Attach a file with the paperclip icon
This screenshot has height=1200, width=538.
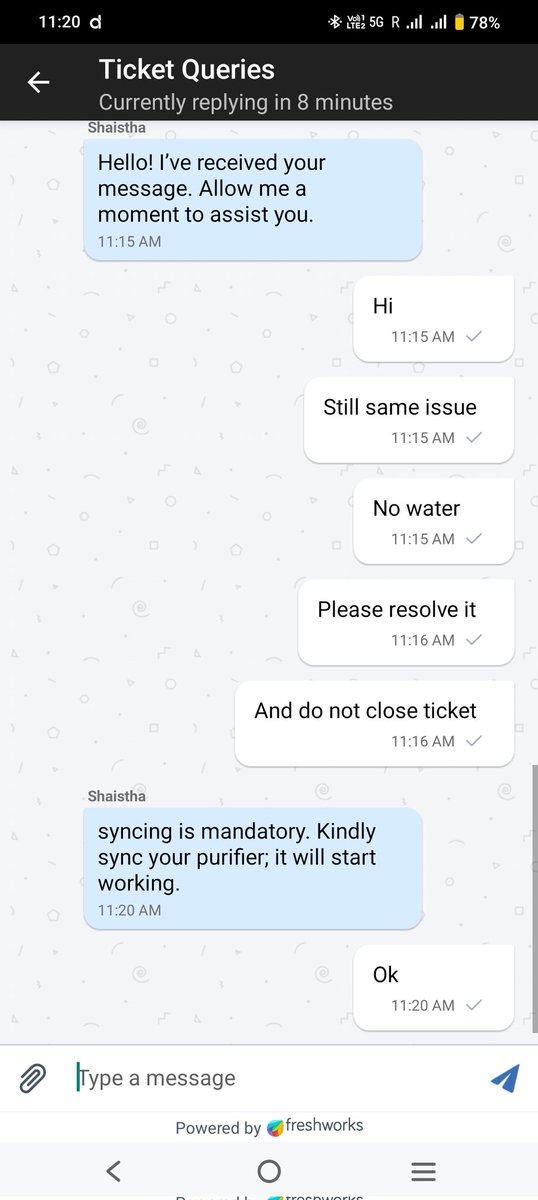(33, 1078)
